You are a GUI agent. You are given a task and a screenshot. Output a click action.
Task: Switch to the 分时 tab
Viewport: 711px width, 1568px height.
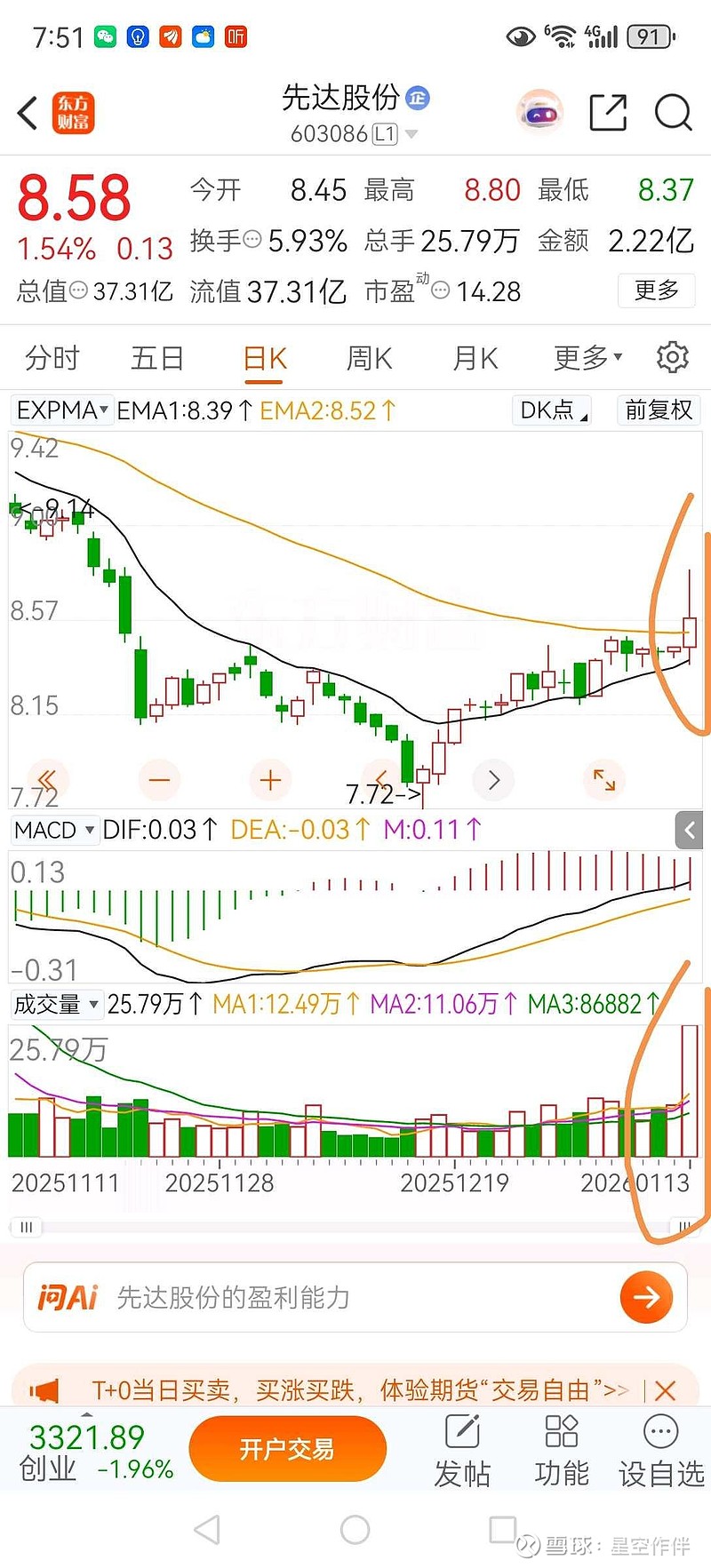point(52,358)
